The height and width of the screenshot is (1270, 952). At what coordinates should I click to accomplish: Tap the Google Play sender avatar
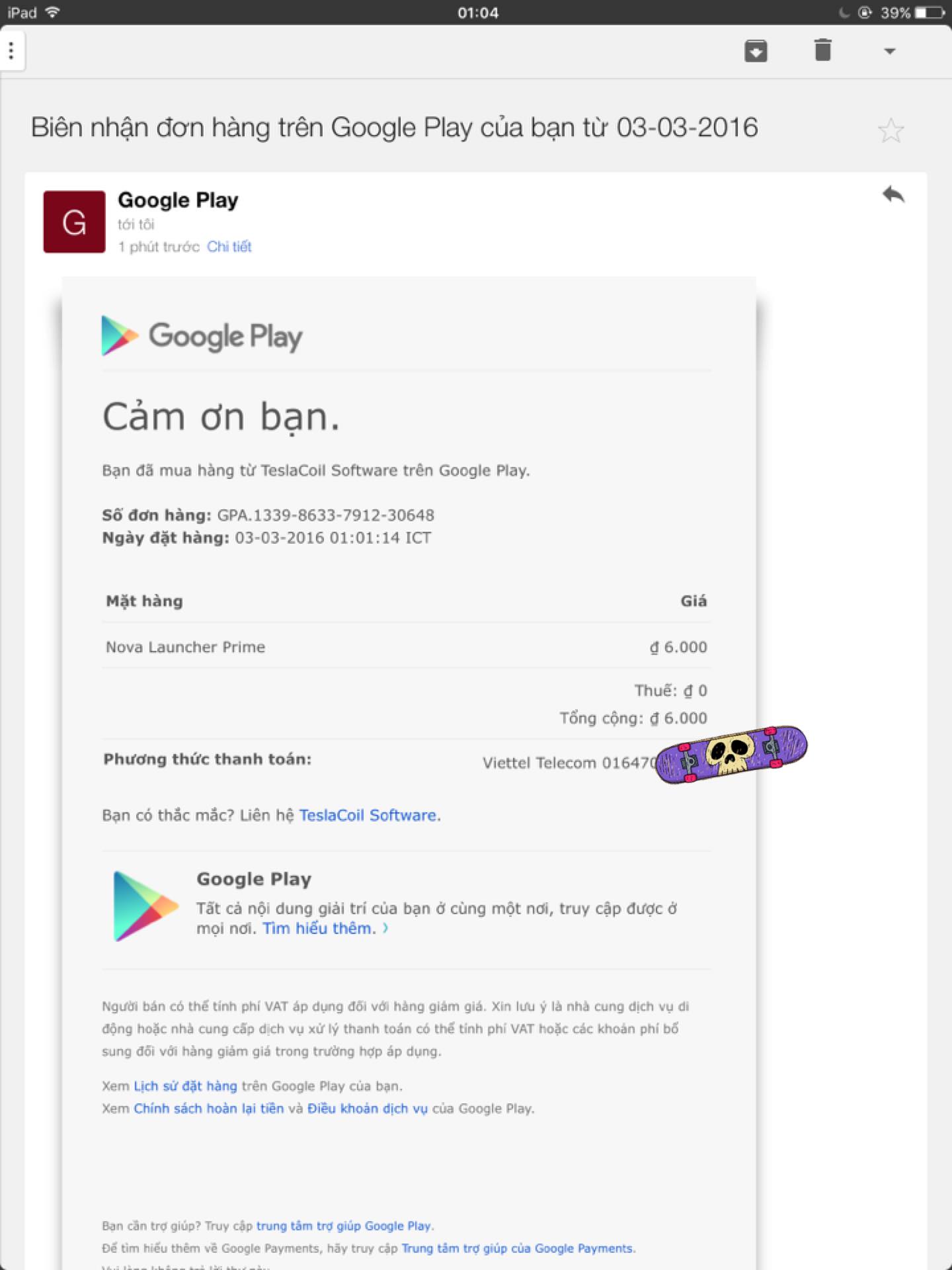(x=74, y=222)
